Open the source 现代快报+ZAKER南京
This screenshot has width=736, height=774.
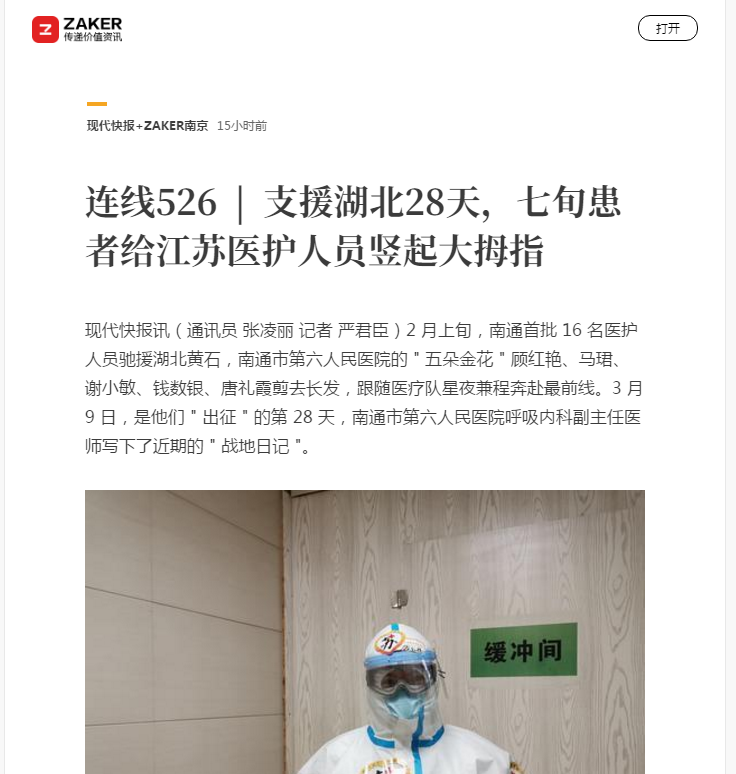(147, 126)
